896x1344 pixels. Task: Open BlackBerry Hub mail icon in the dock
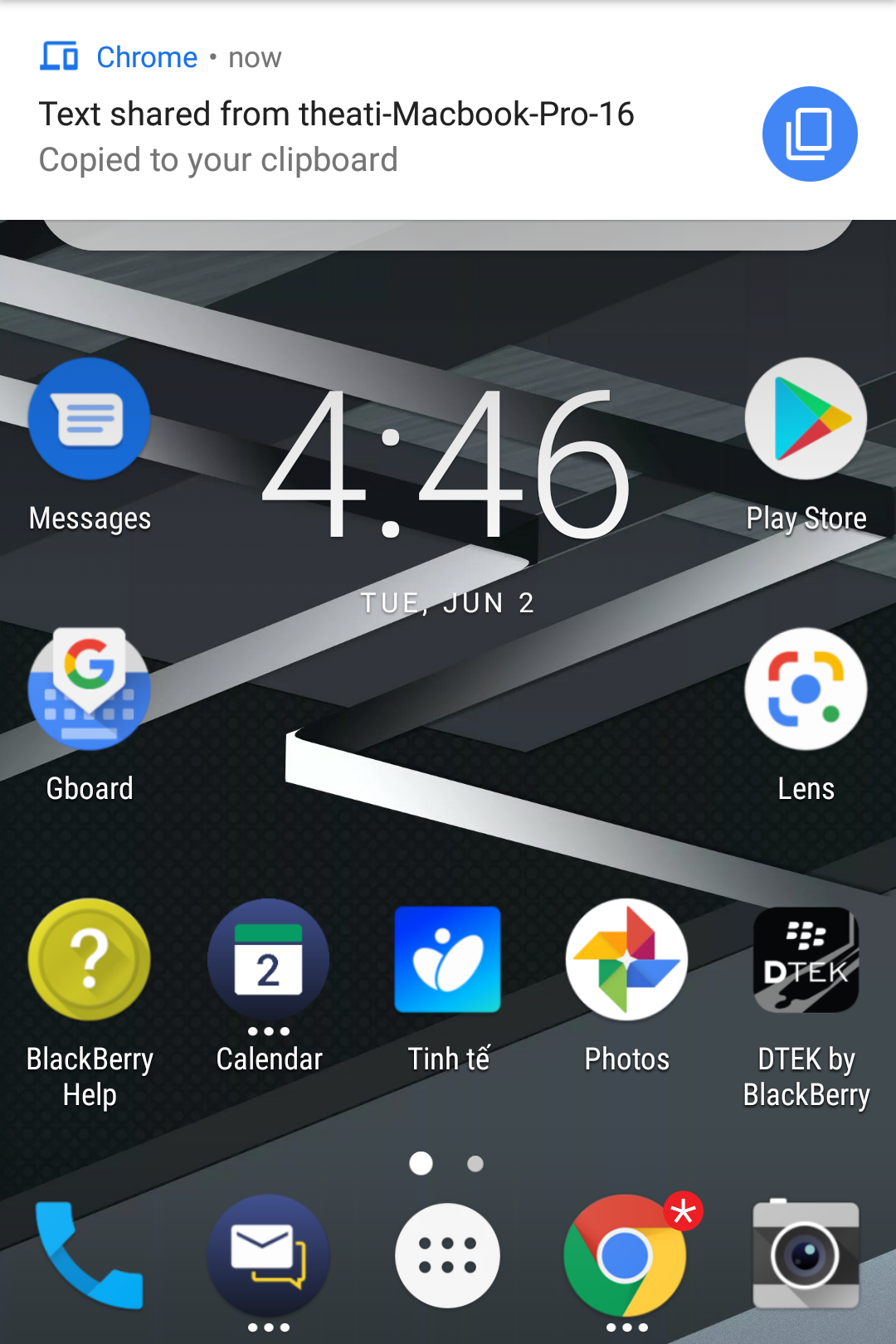(268, 1254)
